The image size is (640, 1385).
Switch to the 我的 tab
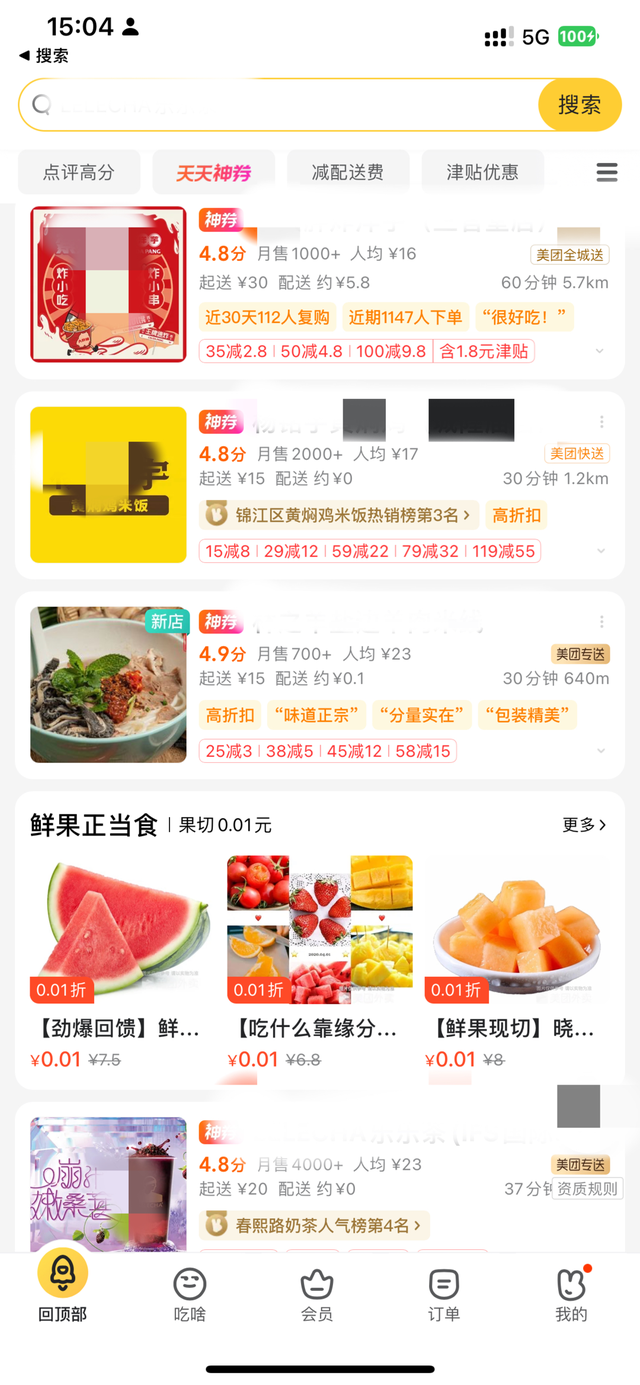pos(571,1295)
